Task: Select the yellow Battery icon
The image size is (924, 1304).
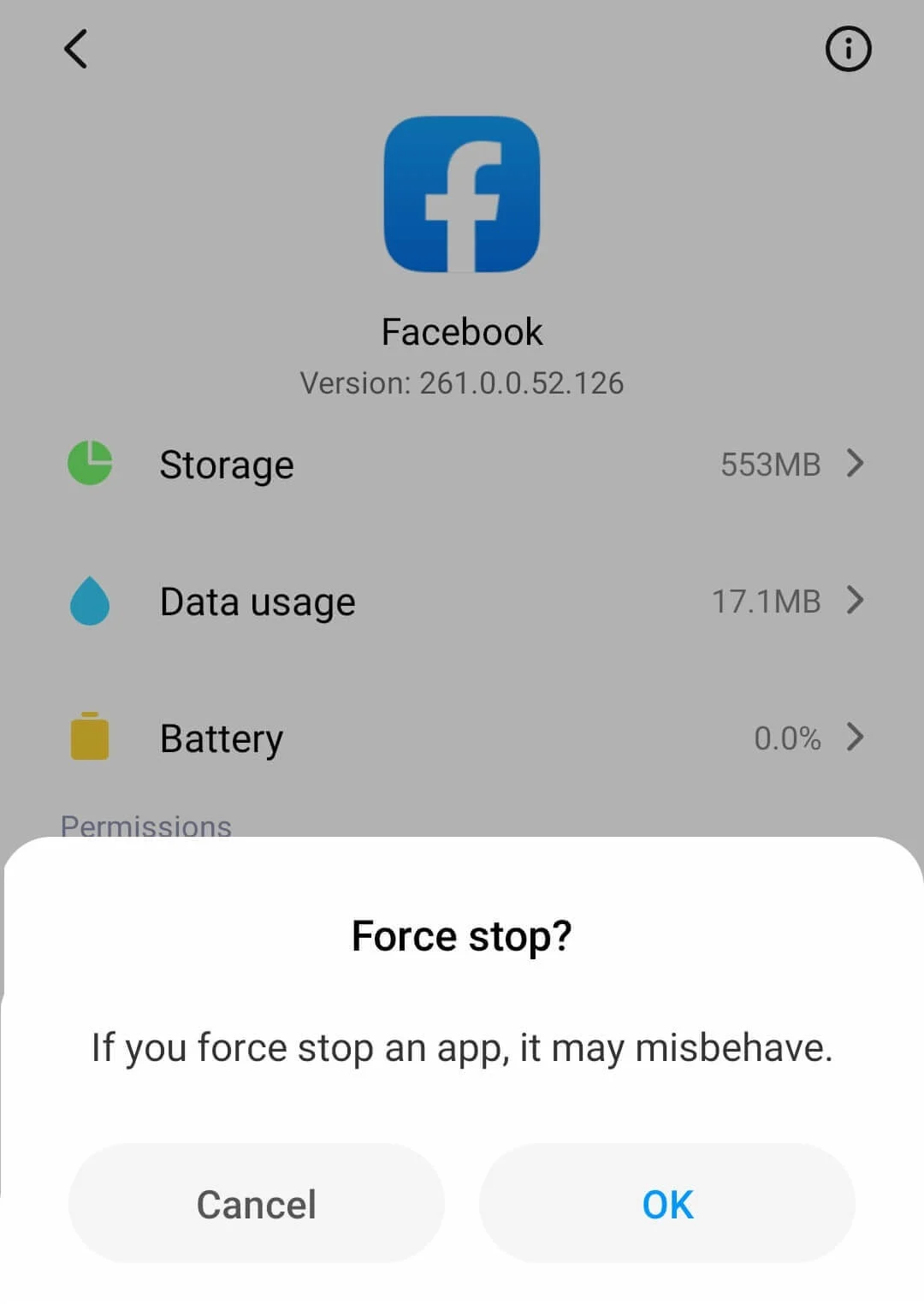Action: (89, 738)
